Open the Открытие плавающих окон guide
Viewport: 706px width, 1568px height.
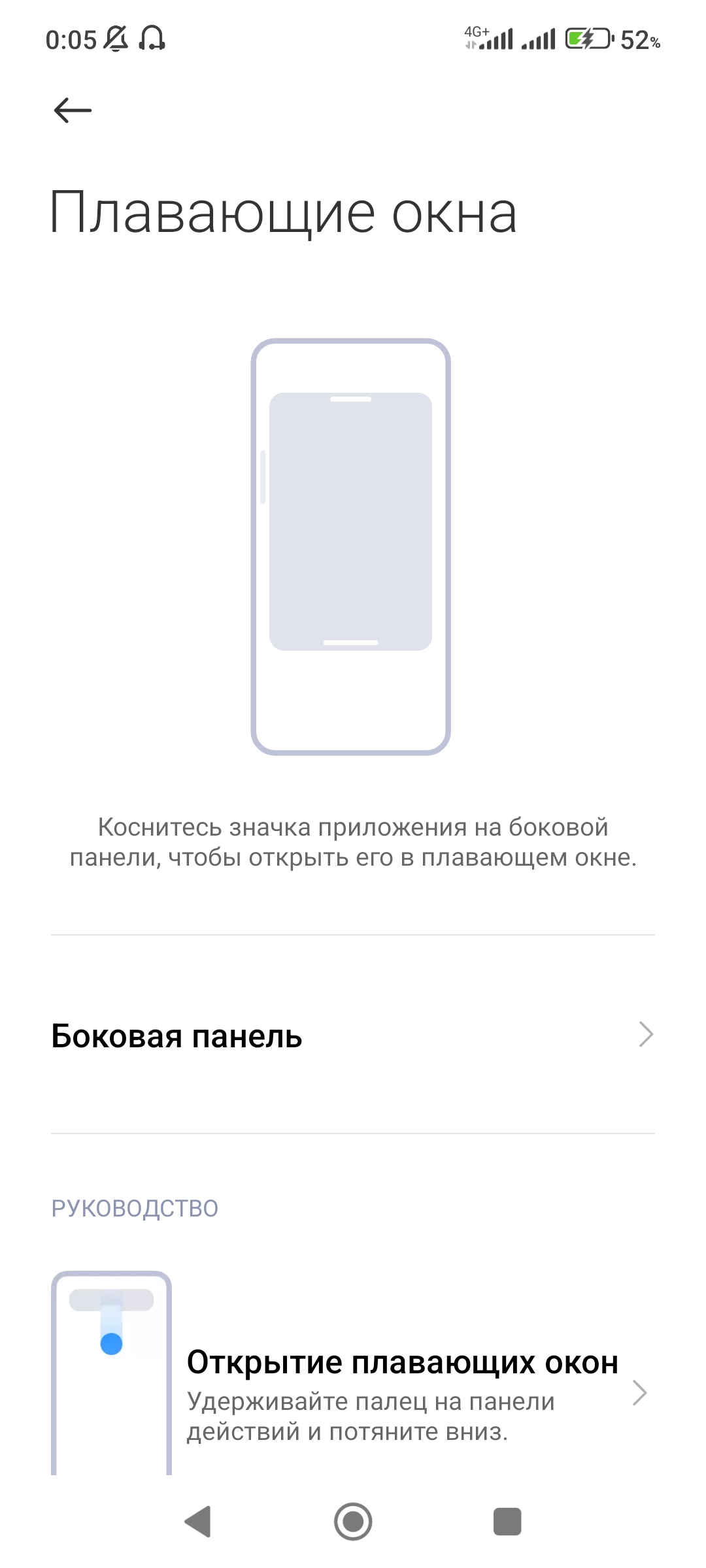(x=402, y=1393)
